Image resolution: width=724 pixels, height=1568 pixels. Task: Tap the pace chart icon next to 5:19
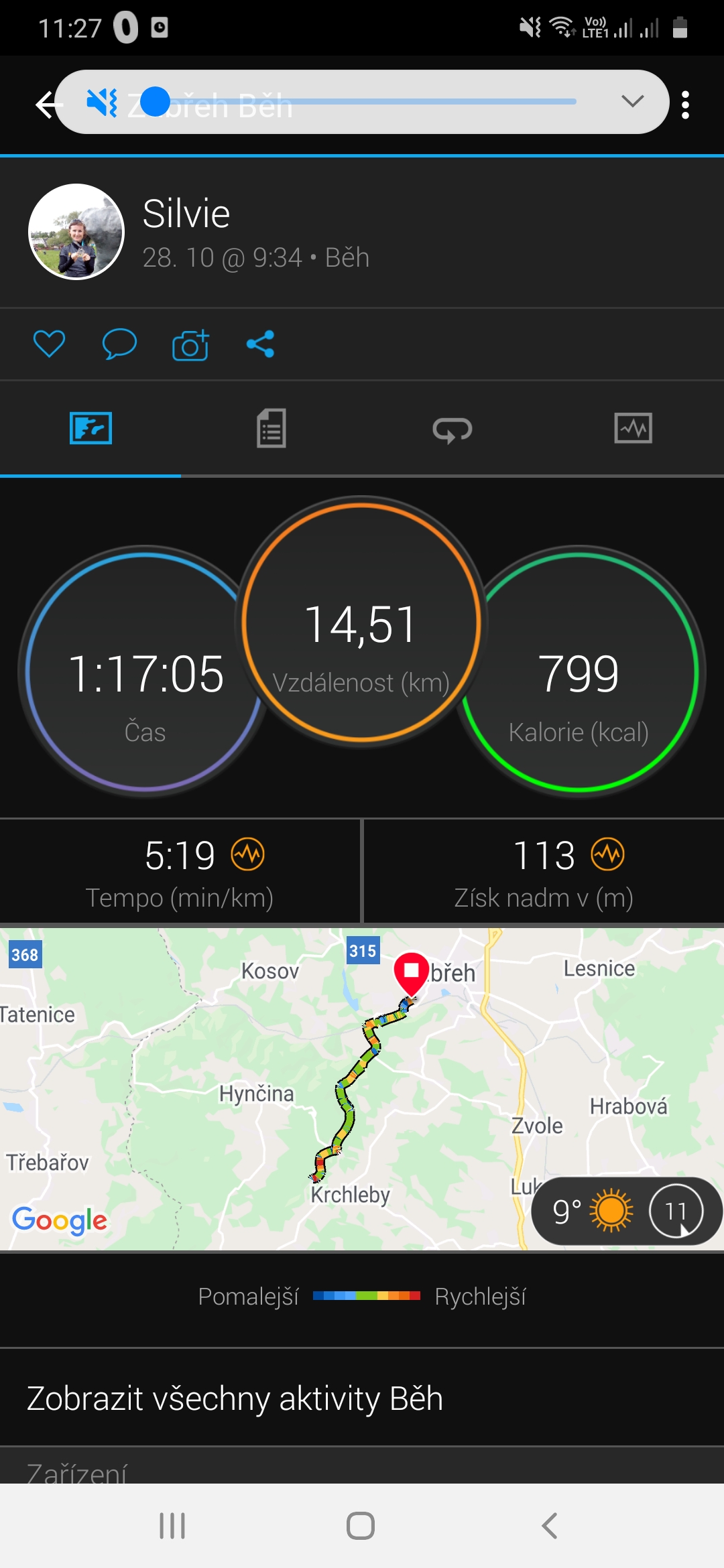tap(248, 854)
